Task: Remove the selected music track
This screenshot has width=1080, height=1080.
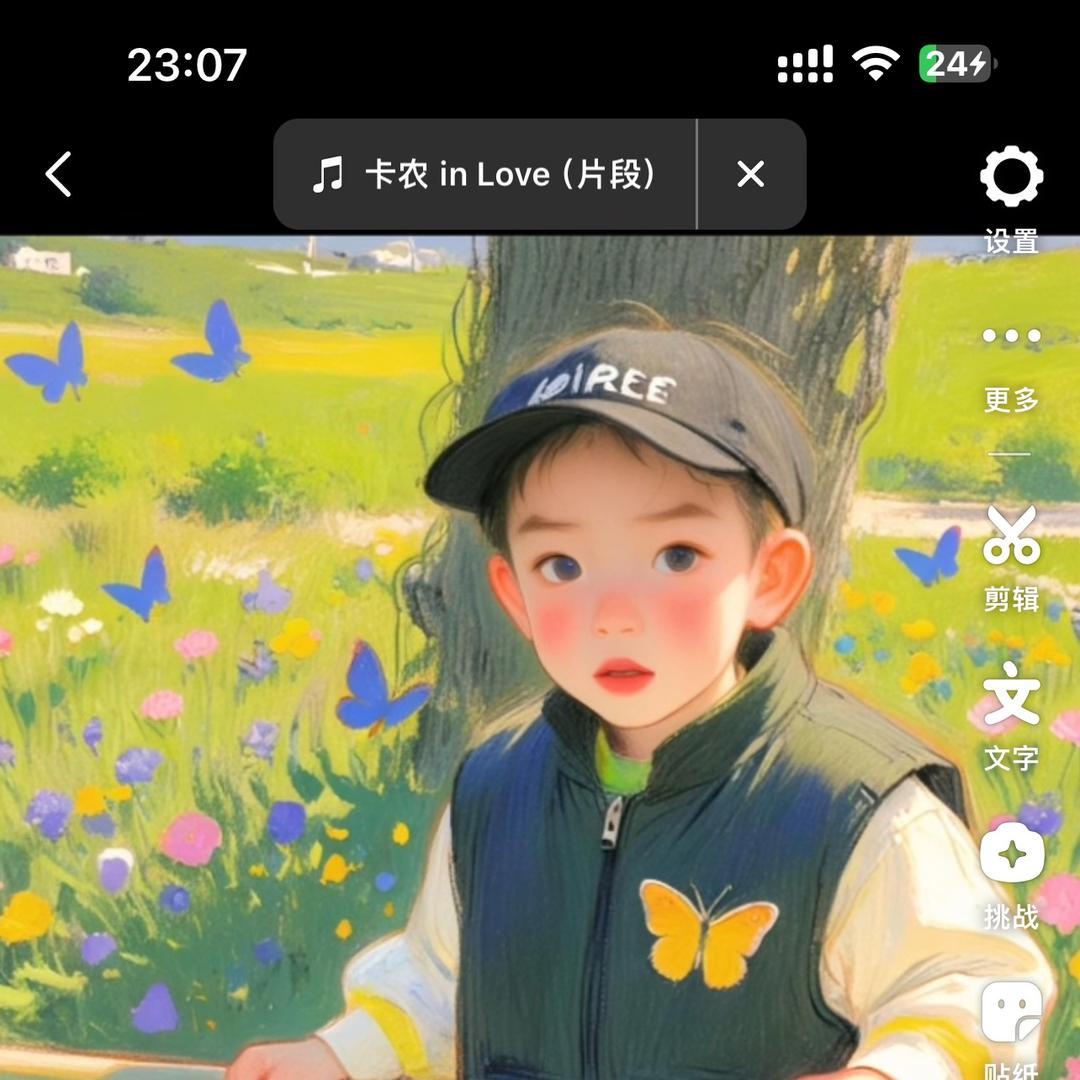Action: [750, 175]
